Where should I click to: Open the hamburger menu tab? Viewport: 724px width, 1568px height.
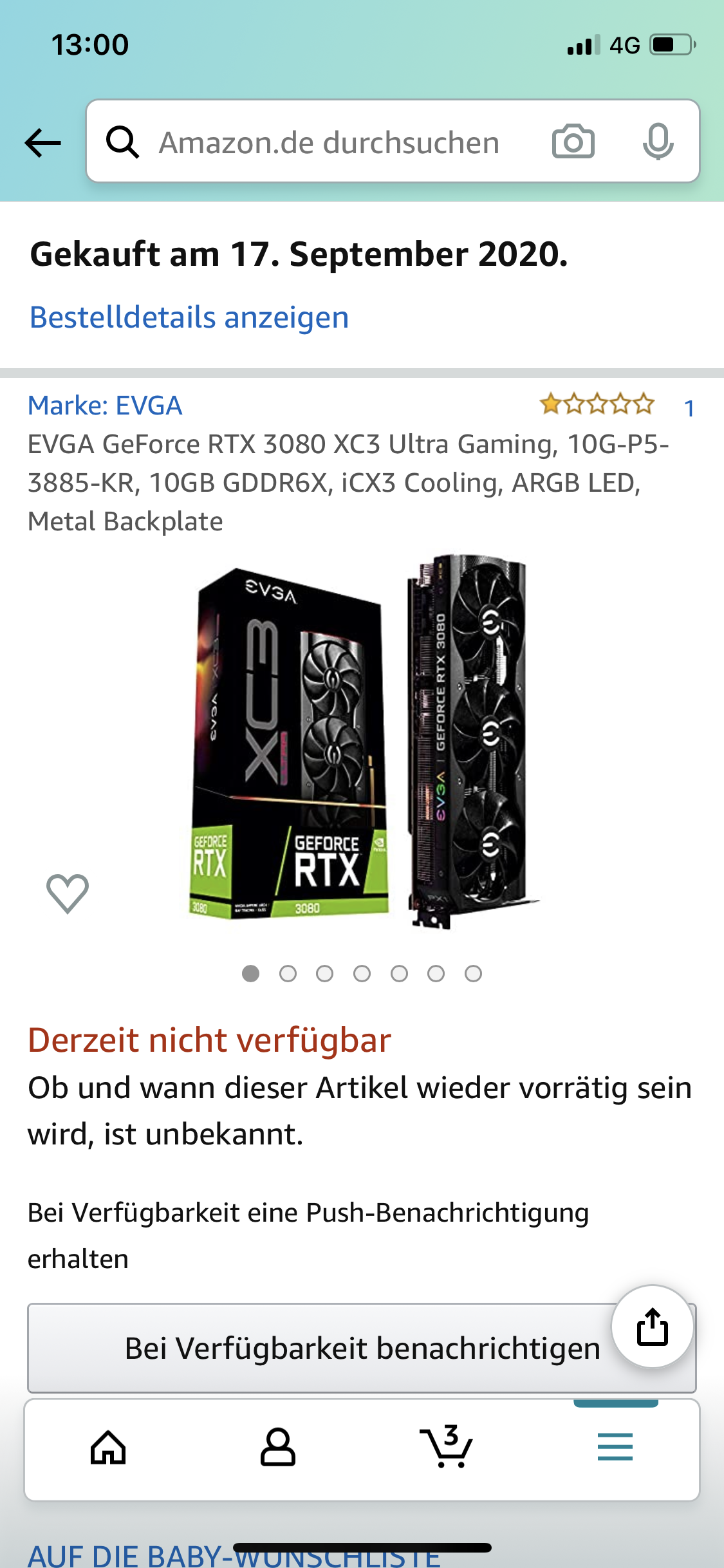tap(615, 1448)
